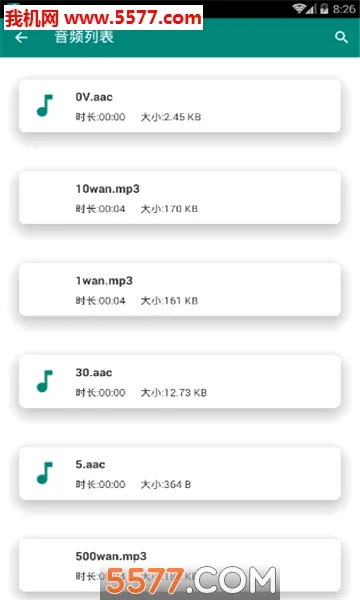
Task: Choose the 30.aac audio file
Action: (180, 382)
